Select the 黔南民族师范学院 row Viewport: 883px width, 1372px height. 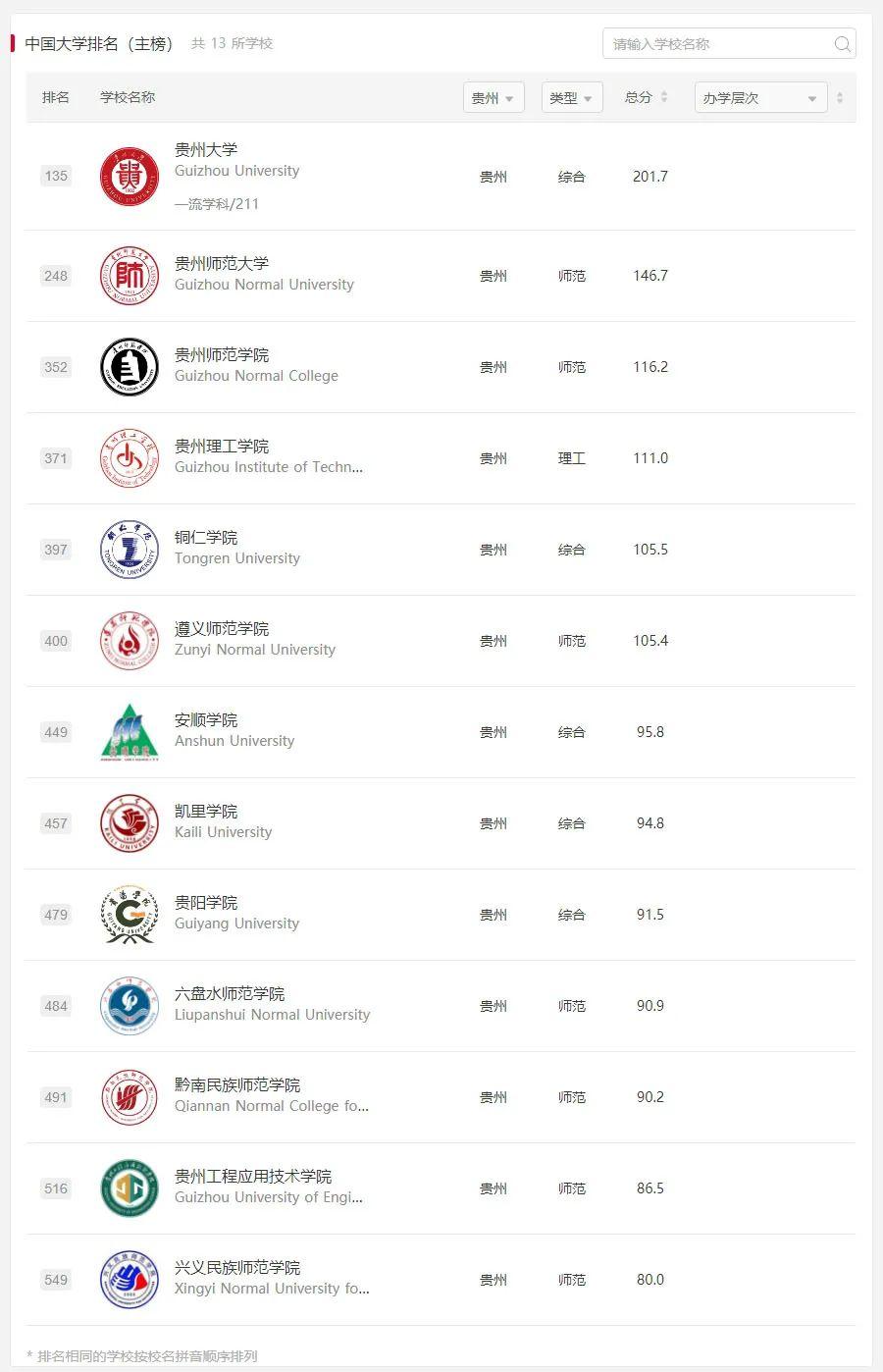click(x=237, y=1085)
